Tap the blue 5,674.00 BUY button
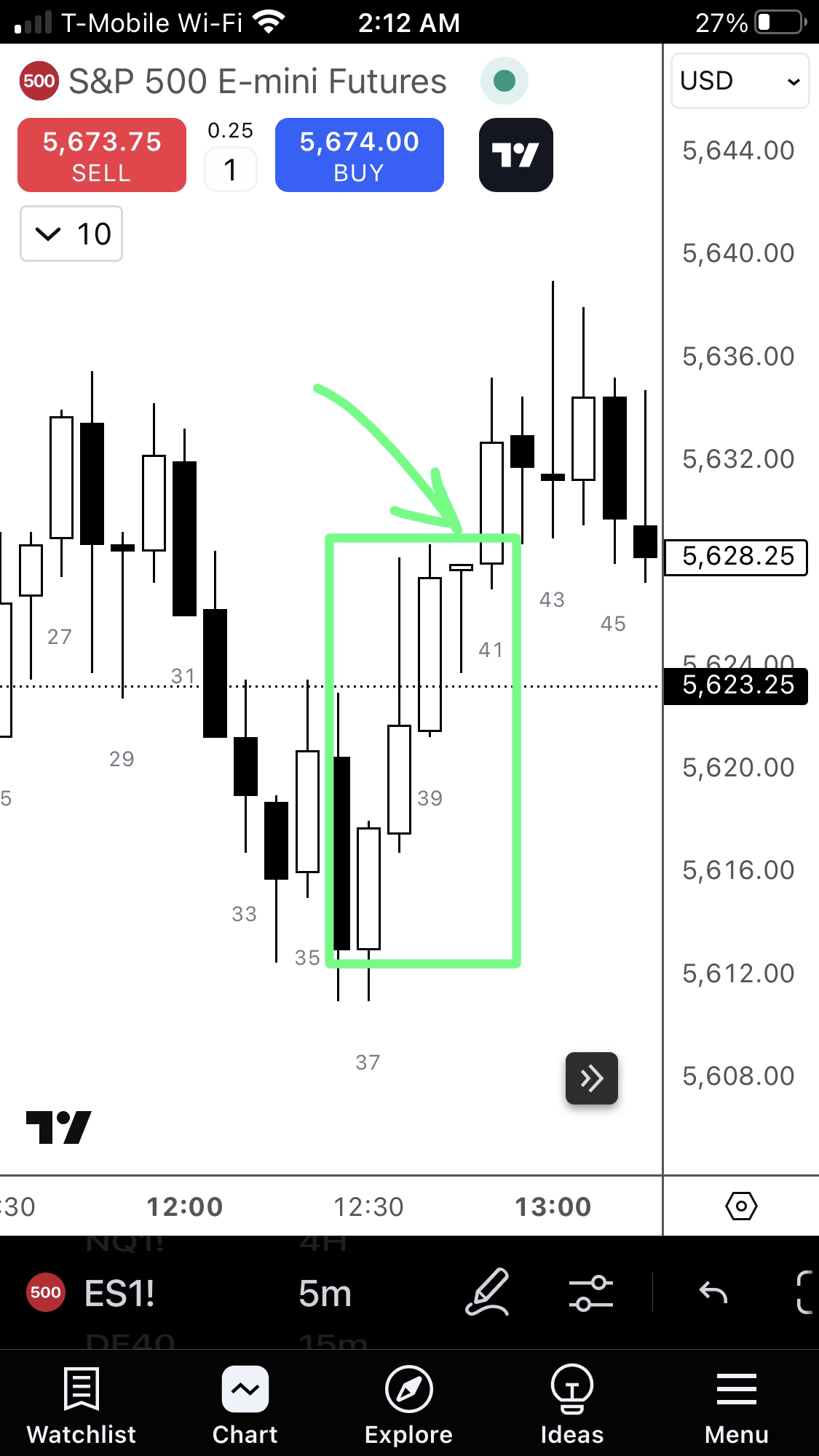 pyautogui.click(x=360, y=155)
